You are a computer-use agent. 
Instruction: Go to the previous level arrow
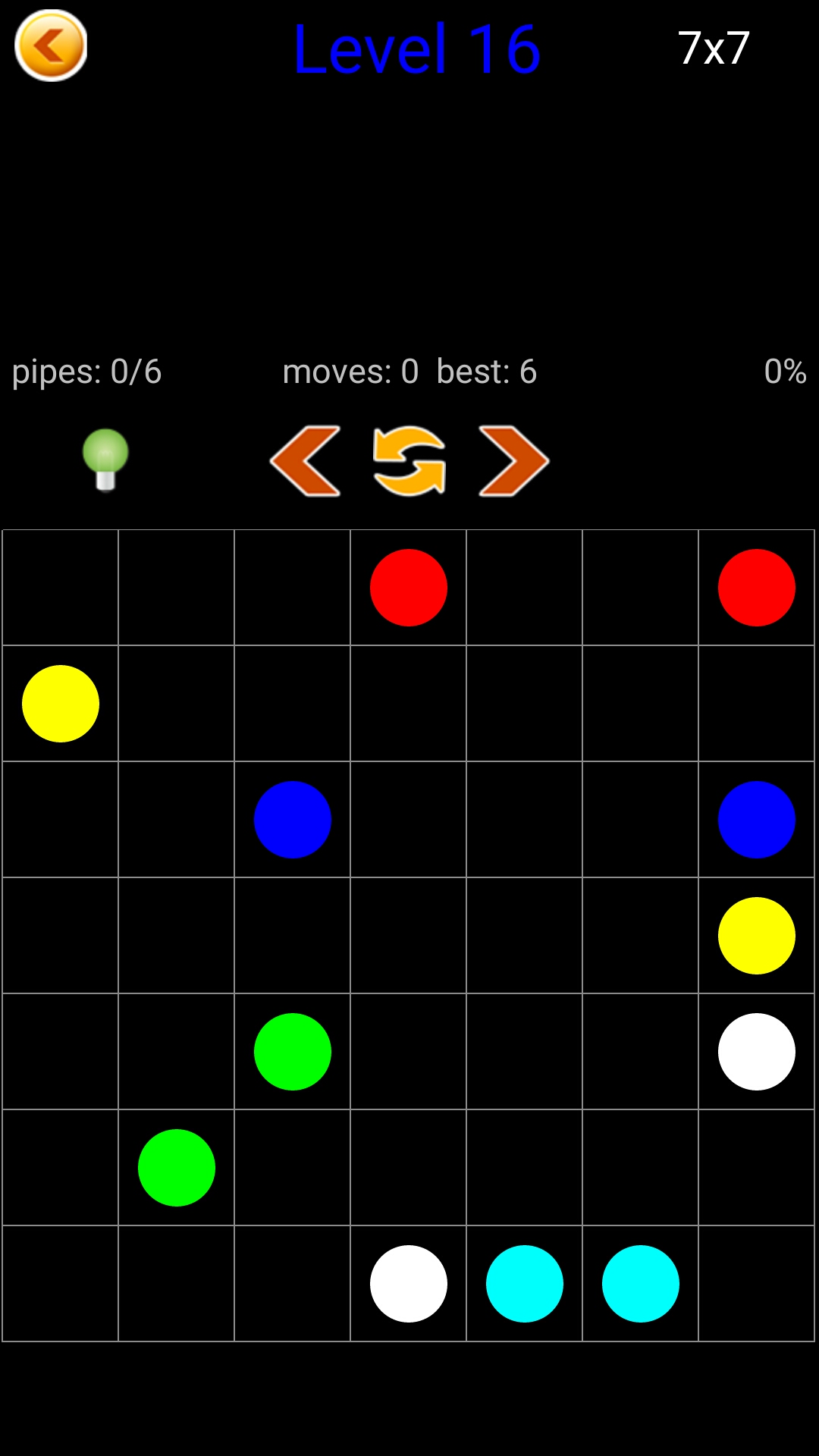(305, 461)
